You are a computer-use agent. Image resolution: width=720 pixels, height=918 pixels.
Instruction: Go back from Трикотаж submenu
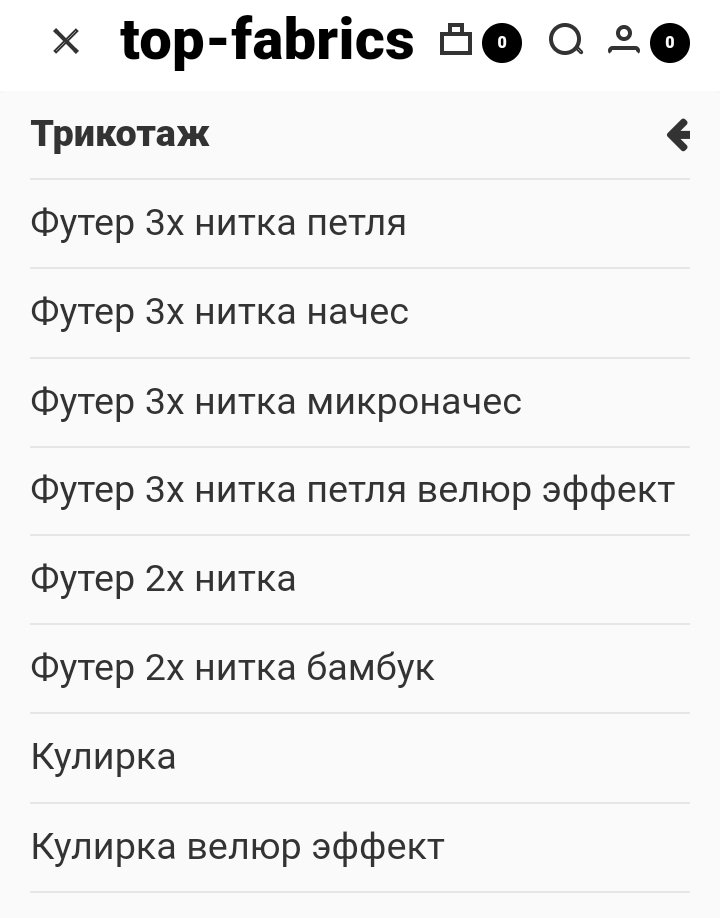click(x=678, y=134)
